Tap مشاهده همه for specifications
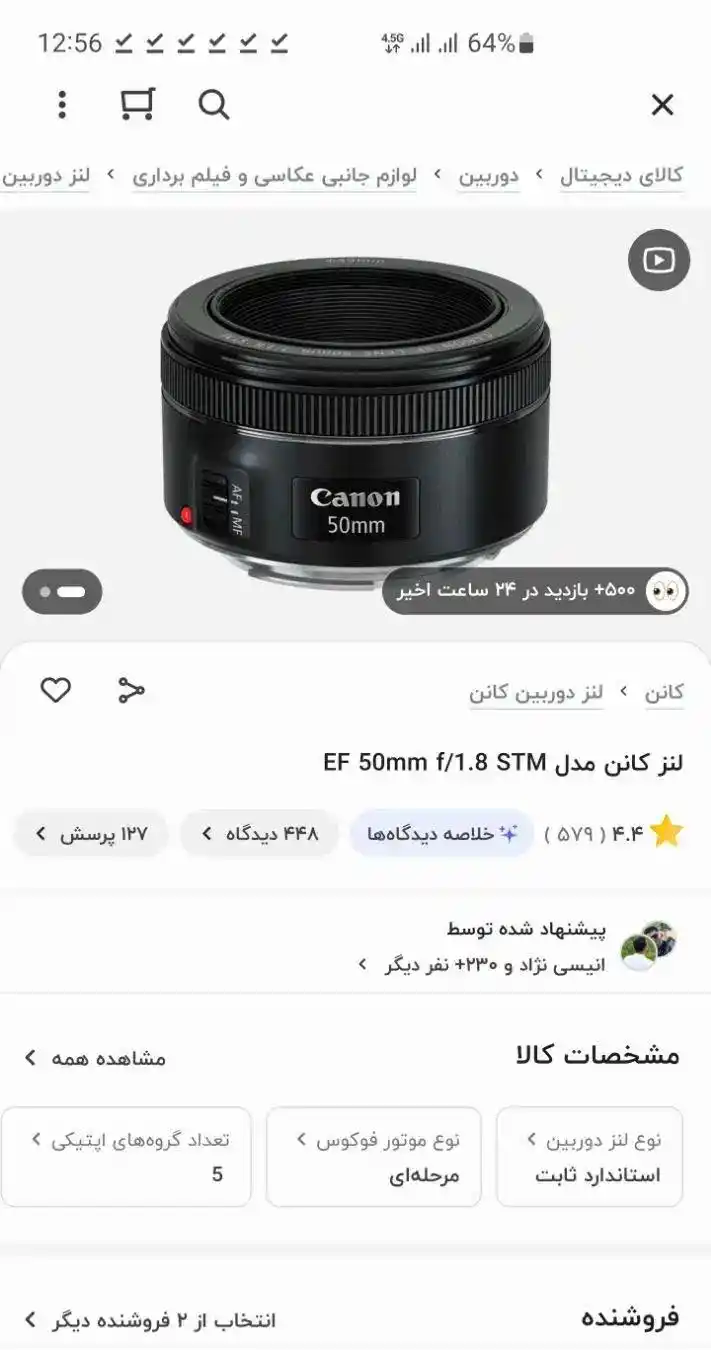Image resolution: width=711 pixels, height=1350 pixels. coord(95,1057)
